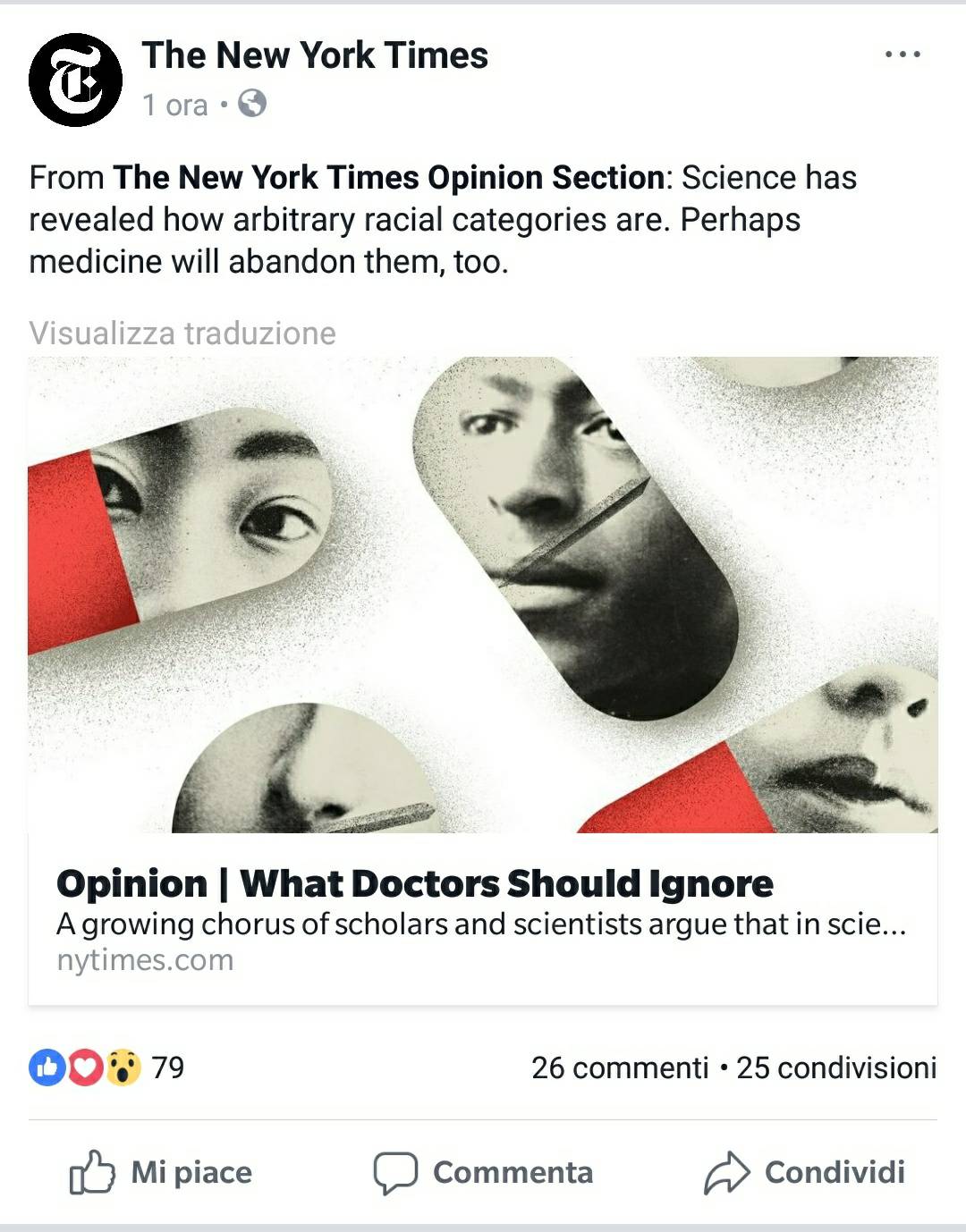Like the post with Mi piace
The image size is (966, 1232).
coord(161,1172)
